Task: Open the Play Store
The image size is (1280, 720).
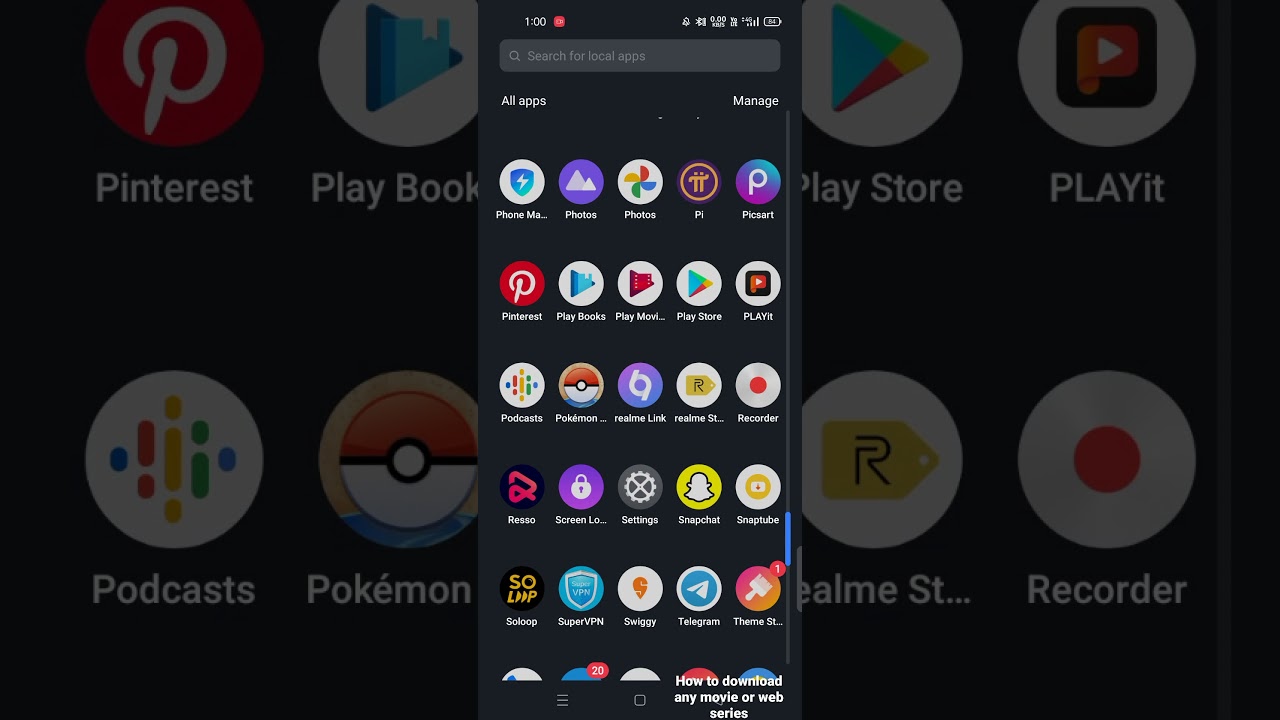Action: pyautogui.click(x=699, y=285)
